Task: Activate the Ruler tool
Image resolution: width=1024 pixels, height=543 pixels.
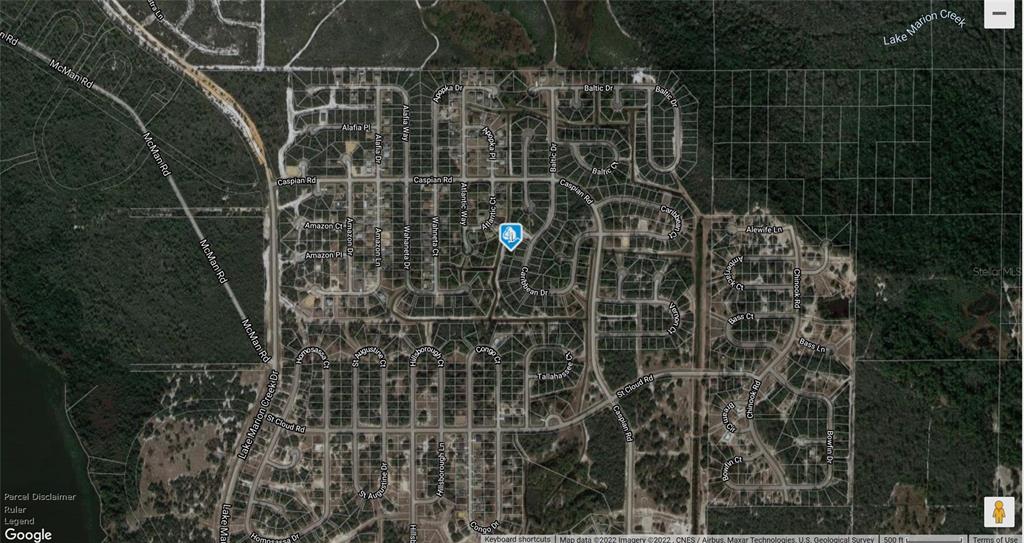Action: (15, 509)
